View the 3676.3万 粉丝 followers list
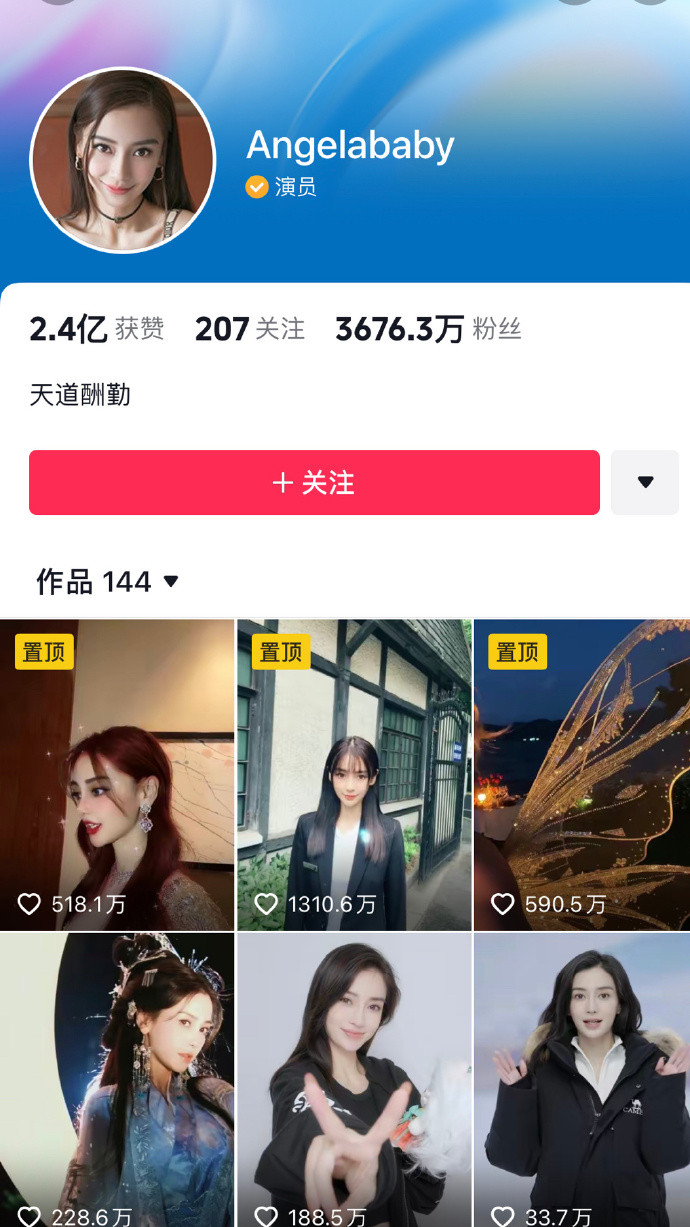This screenshot has height=1227, width=690. [x=428, y=329]
